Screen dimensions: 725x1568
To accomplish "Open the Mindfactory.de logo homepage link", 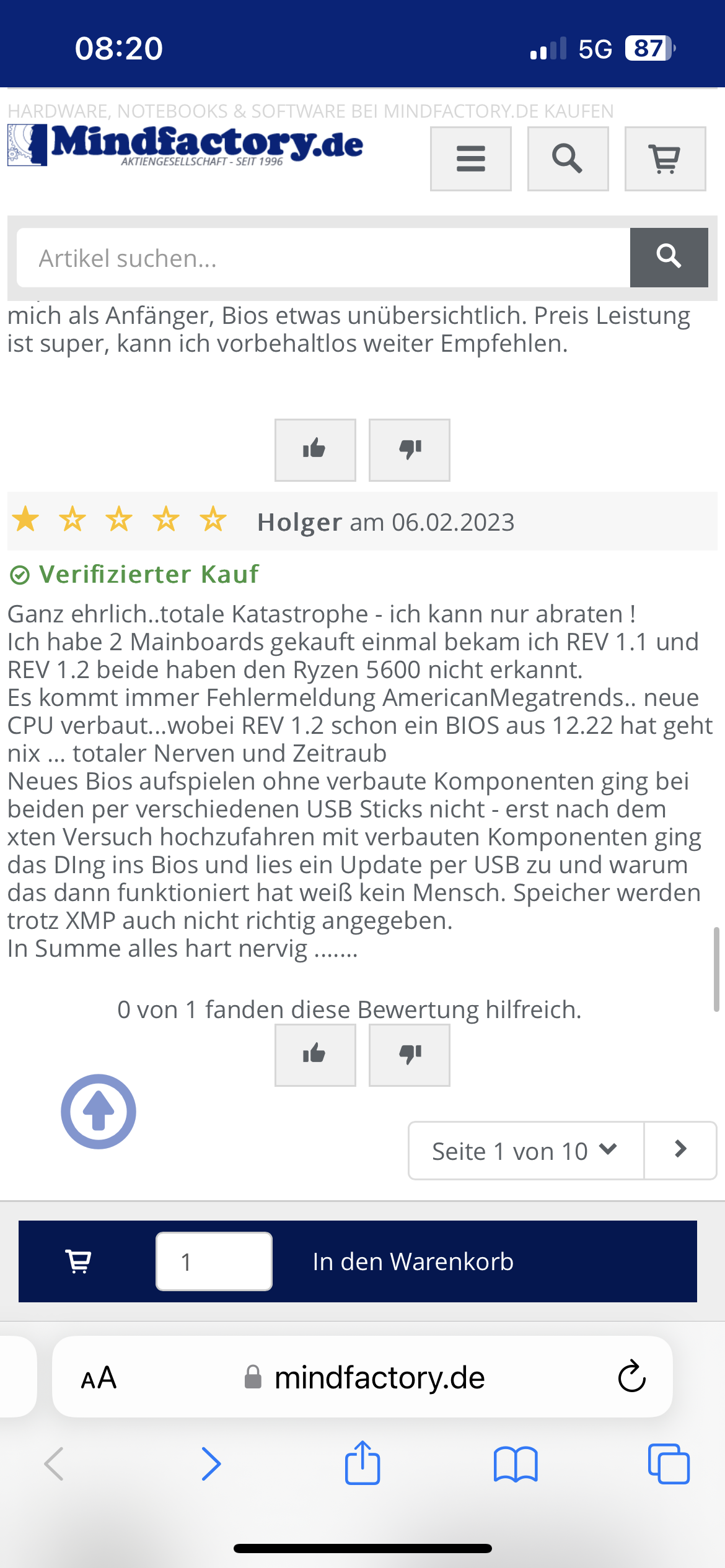I will coord(186,146).
